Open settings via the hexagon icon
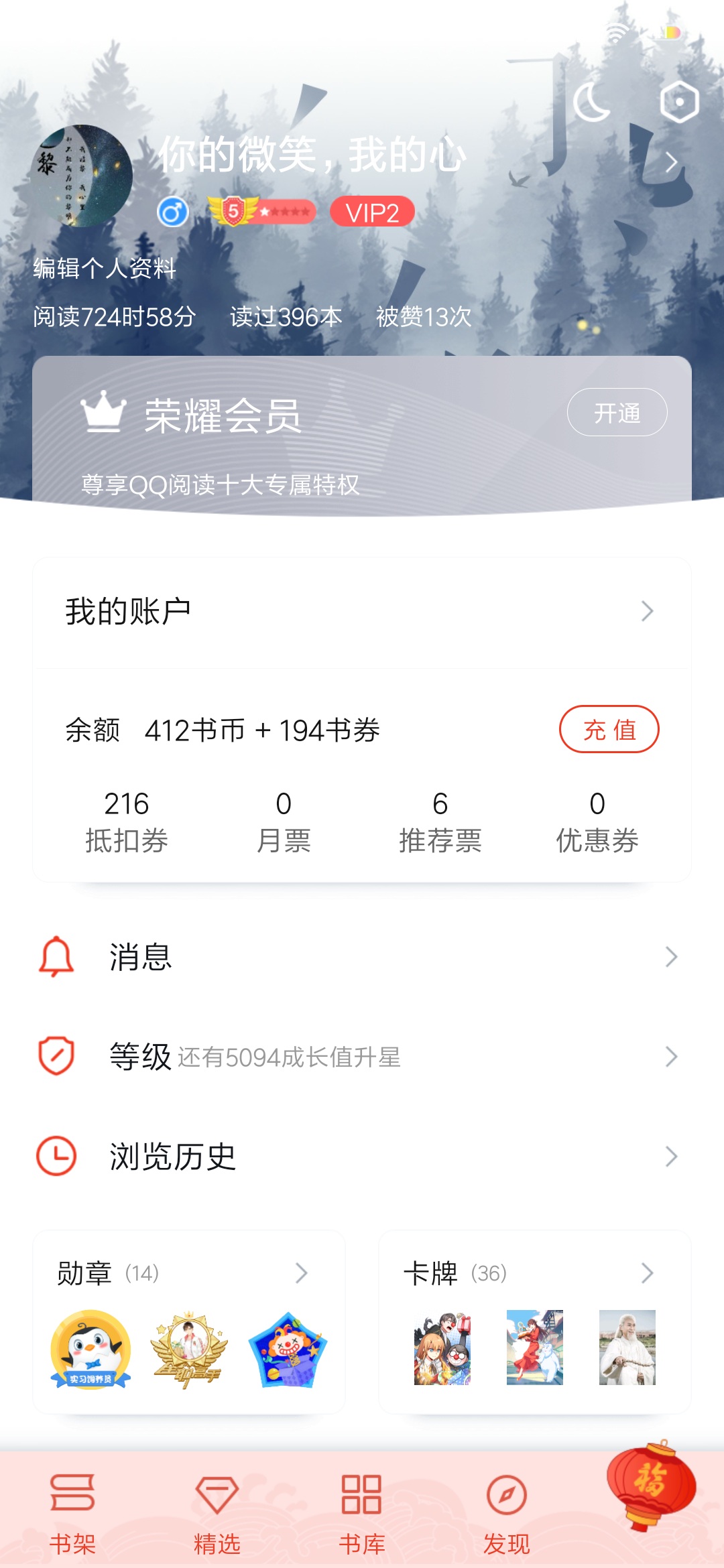Image resolution: width=724 pixels, height=1568 pixels. [679, 103]
